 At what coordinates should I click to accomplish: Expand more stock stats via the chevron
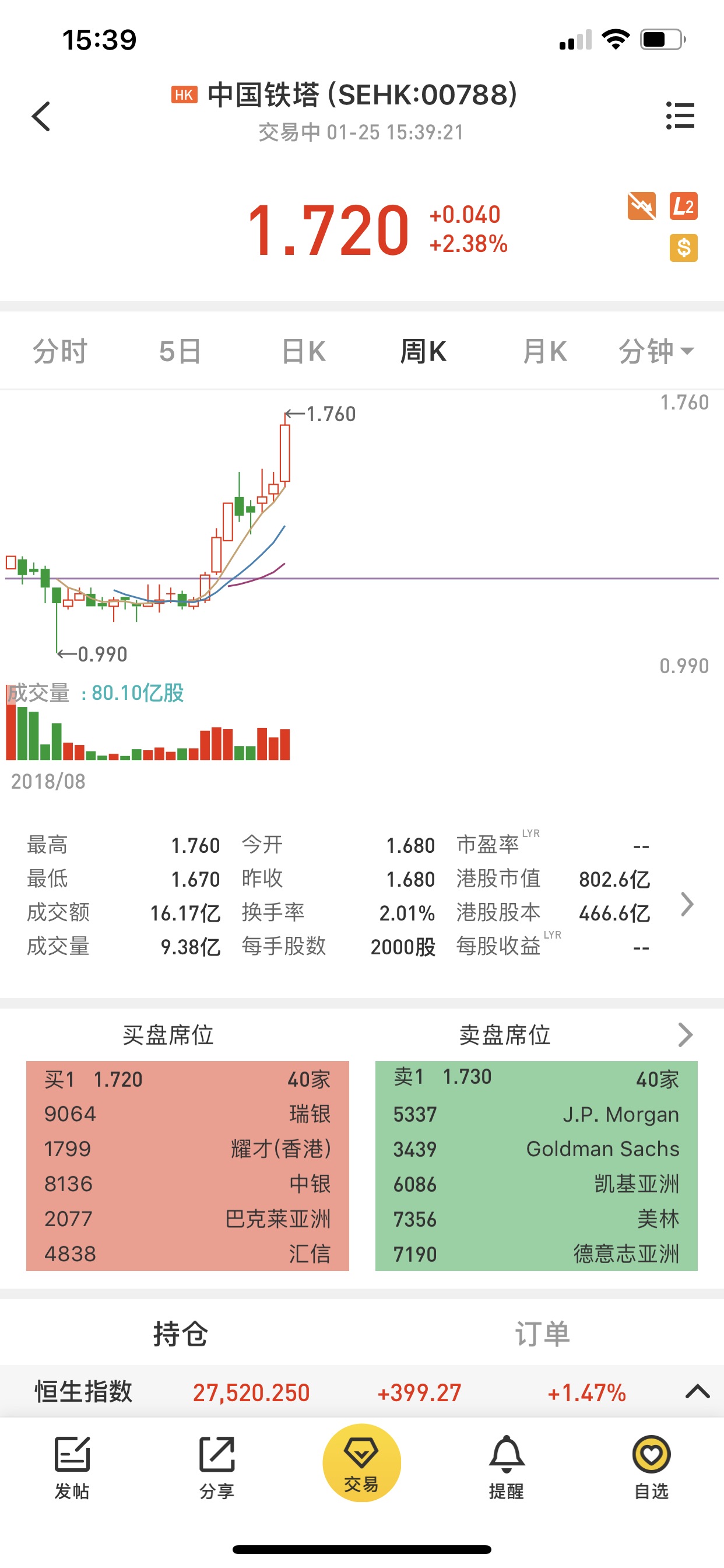point(687,904)
